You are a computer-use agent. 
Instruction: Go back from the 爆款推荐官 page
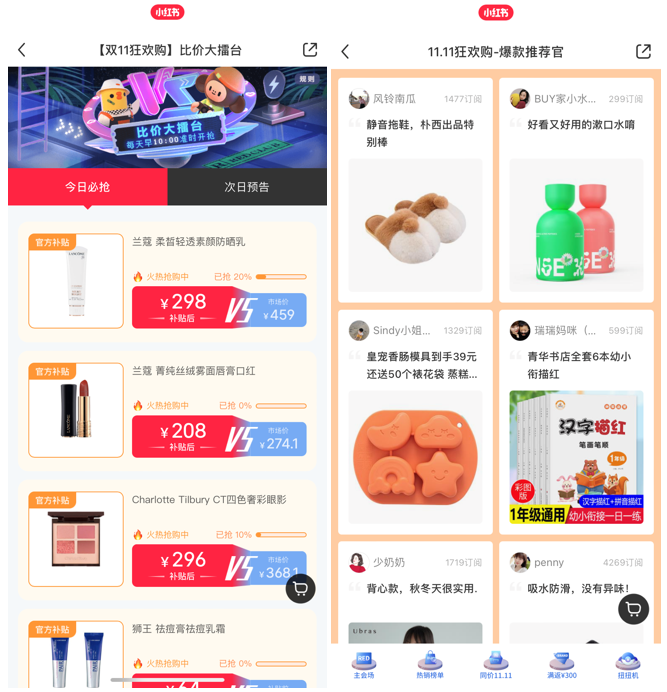point(345,52)
